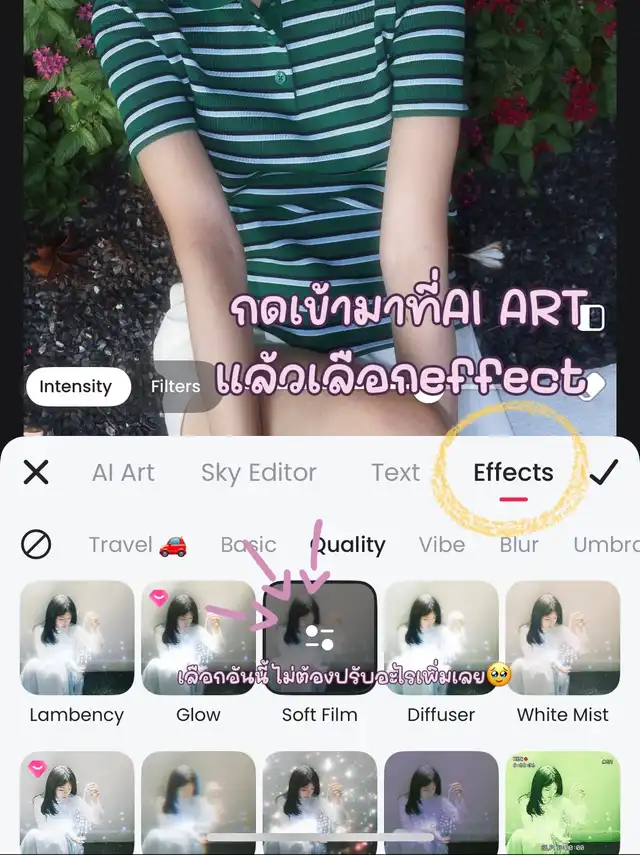Open the Sky Editor tab
640x855 pixels.
click(258, 472)
